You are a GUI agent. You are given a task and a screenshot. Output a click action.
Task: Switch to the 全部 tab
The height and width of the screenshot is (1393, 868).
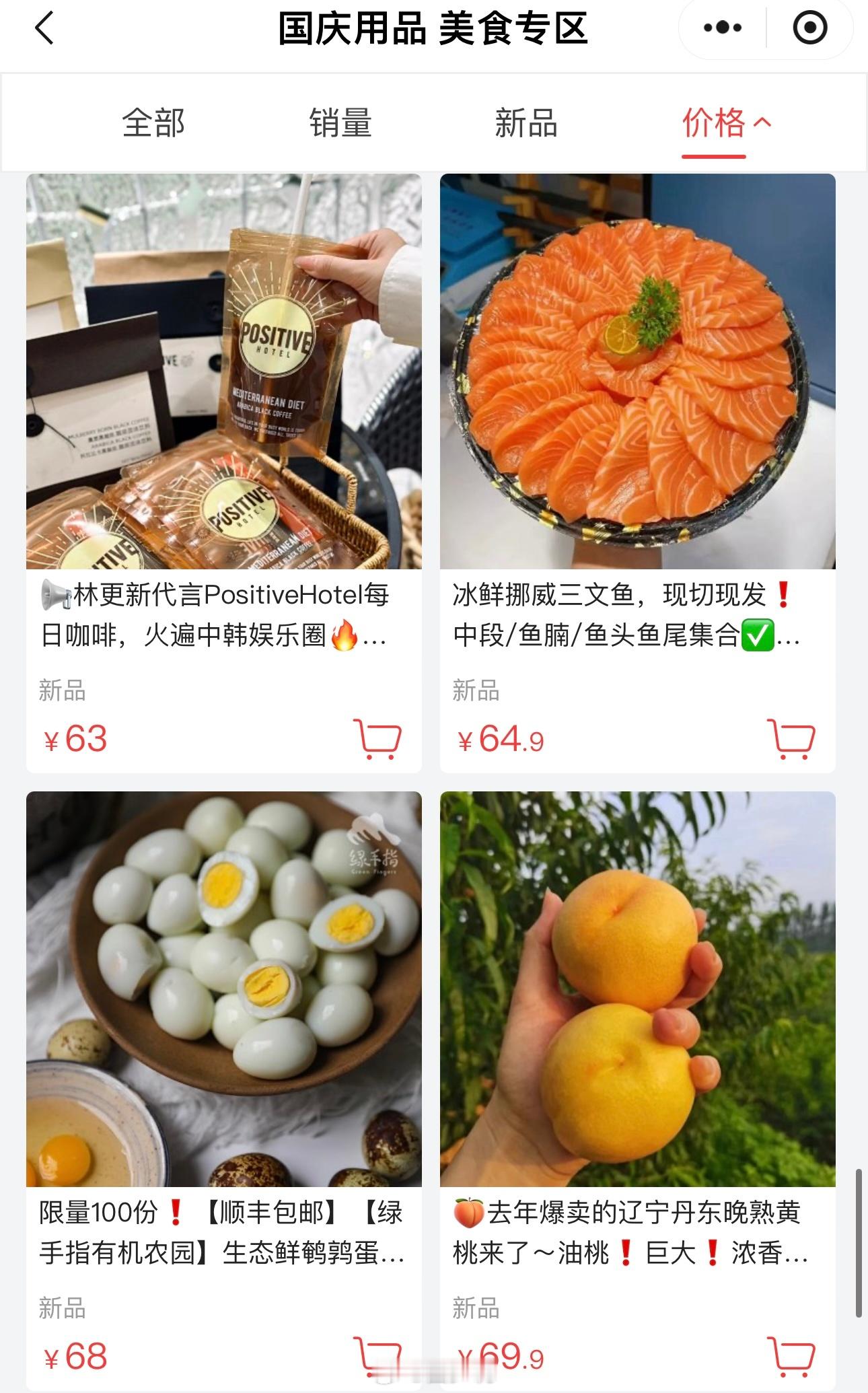(x=153, y=123)
